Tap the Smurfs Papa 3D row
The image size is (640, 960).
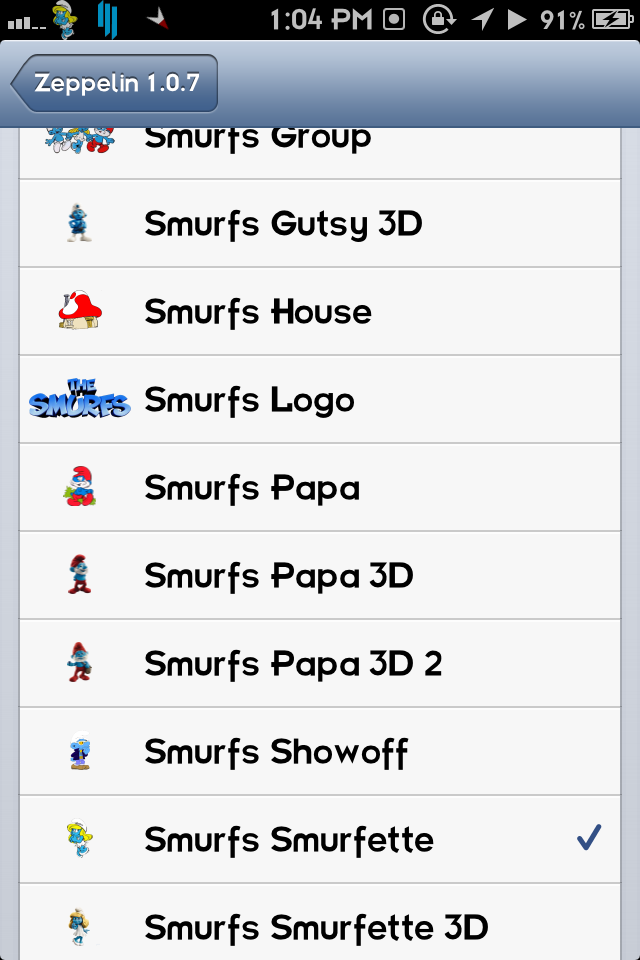click(x=320, y=576)
